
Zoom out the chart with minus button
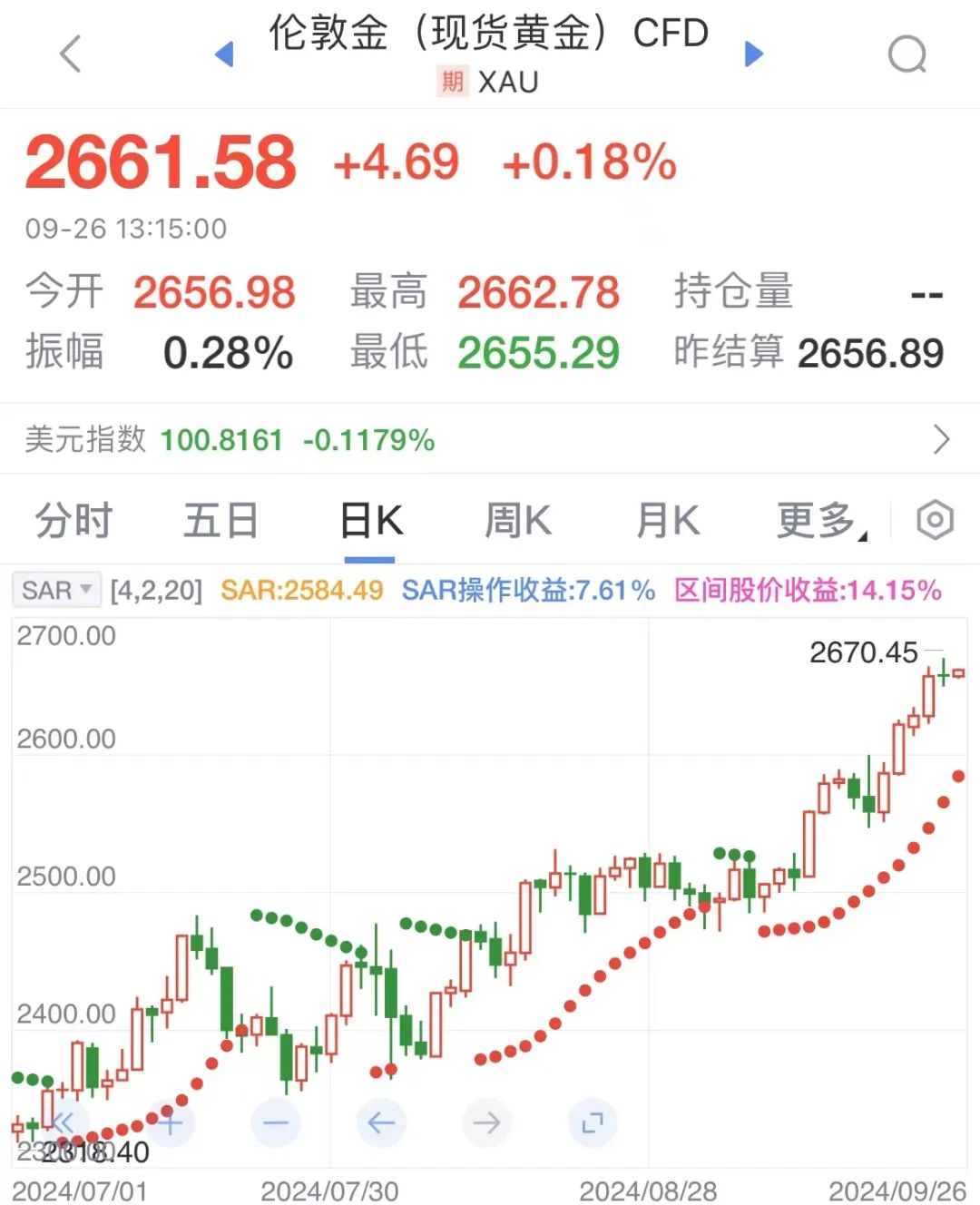[275, 1123]
